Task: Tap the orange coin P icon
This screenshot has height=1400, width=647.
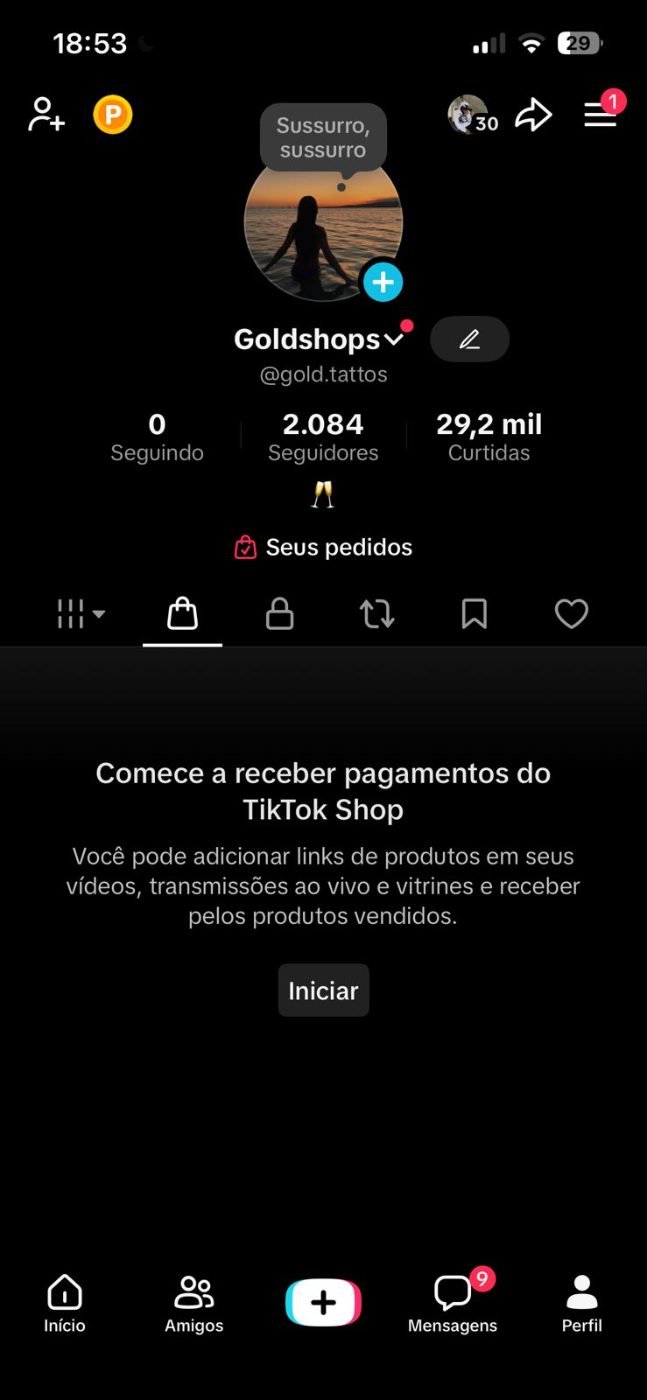Action: [x=113, y=115]
